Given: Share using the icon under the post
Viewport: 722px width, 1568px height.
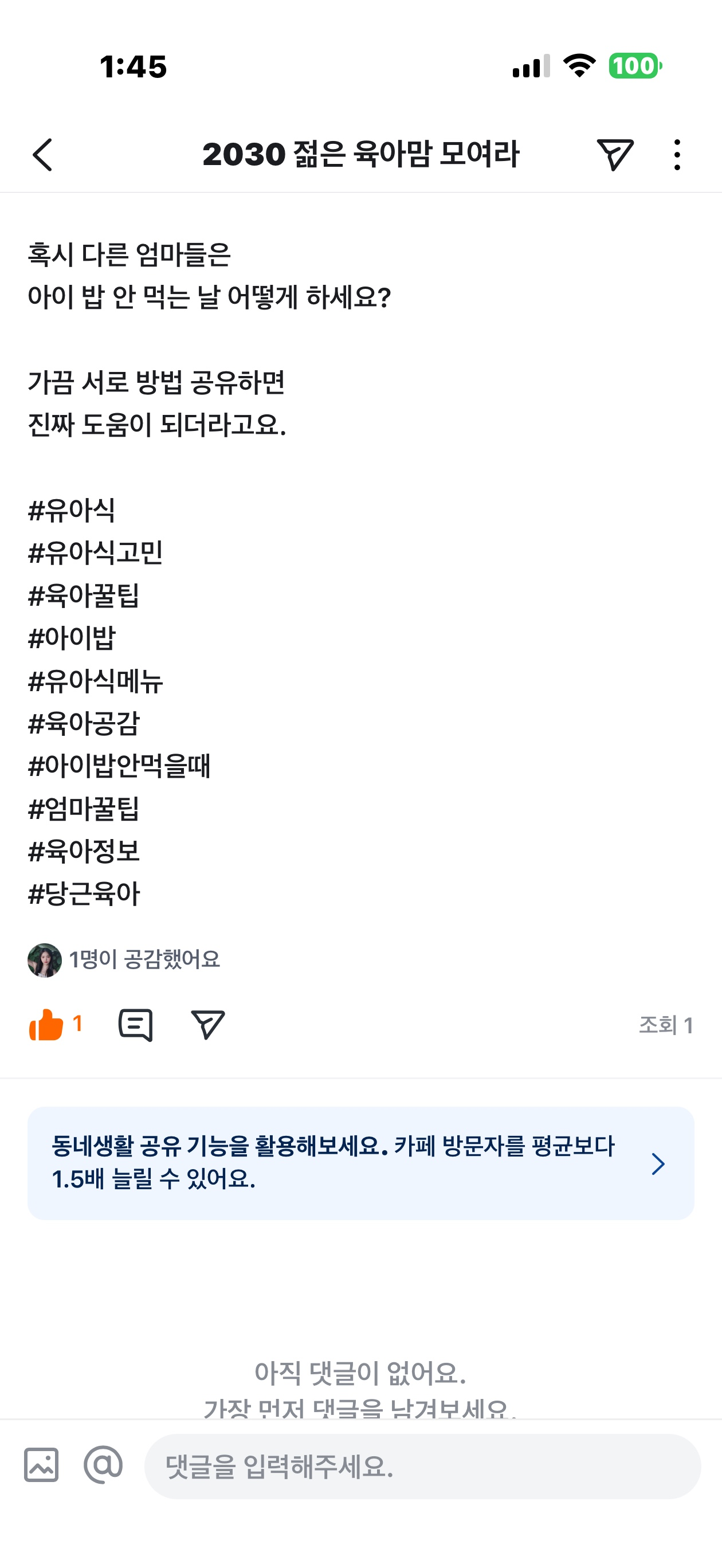Looking at the screenshot, I should coord(207,1025).
